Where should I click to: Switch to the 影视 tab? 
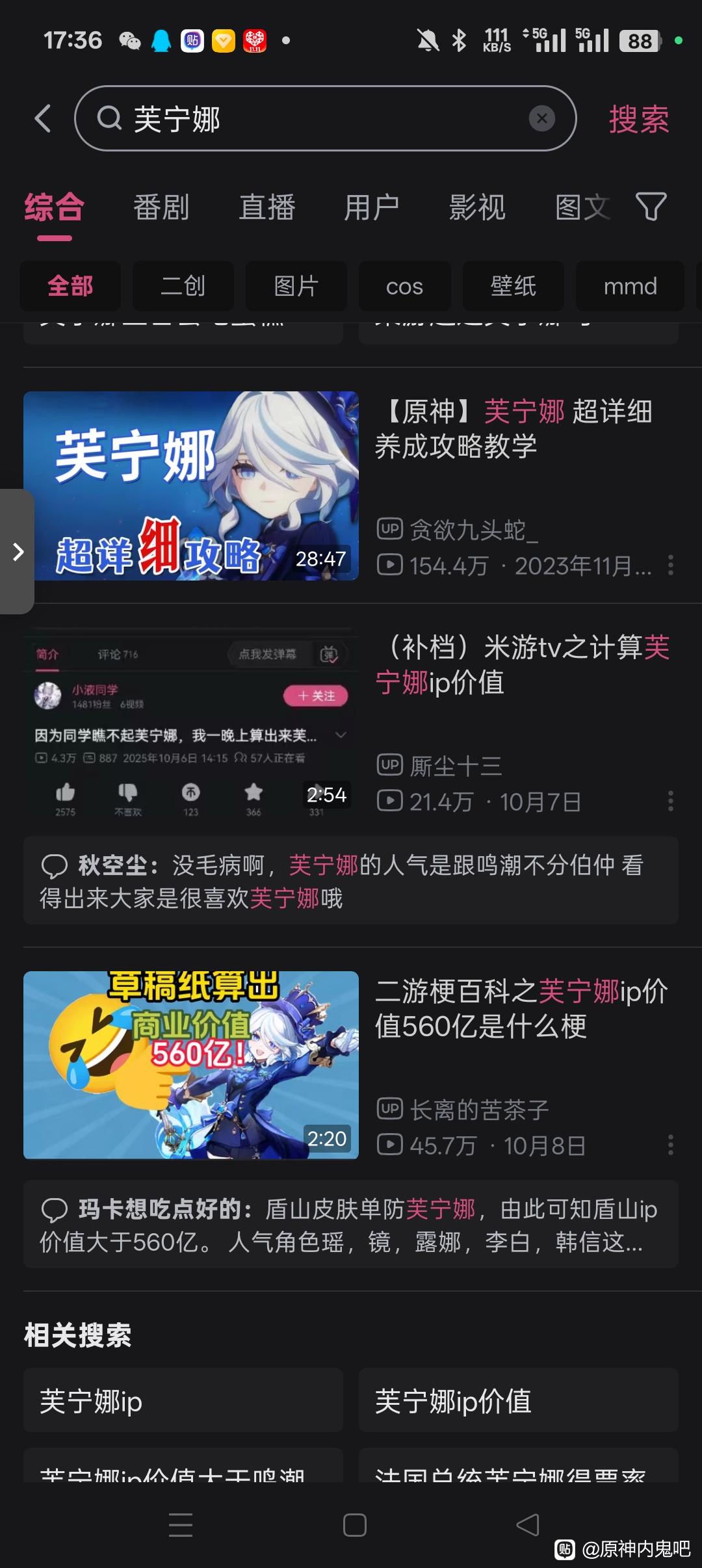click(477, 208)
